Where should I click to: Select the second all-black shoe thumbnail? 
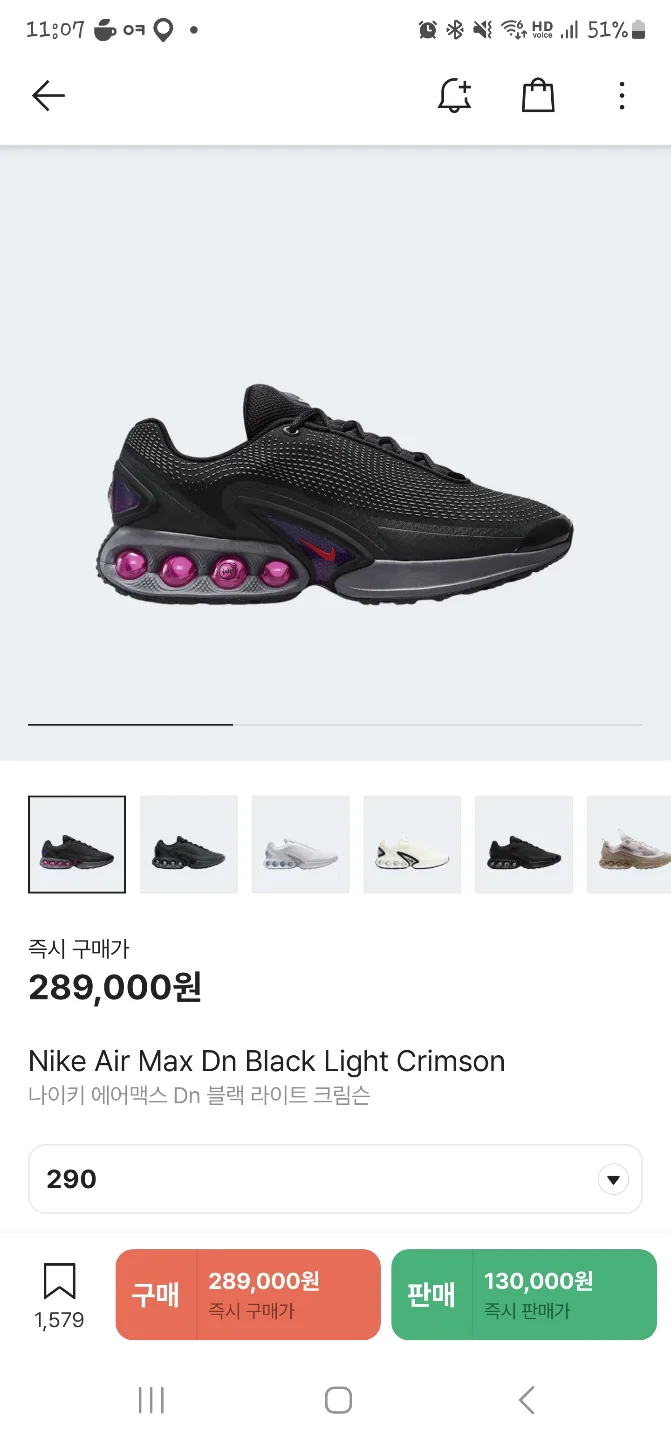tap(189, 844)
